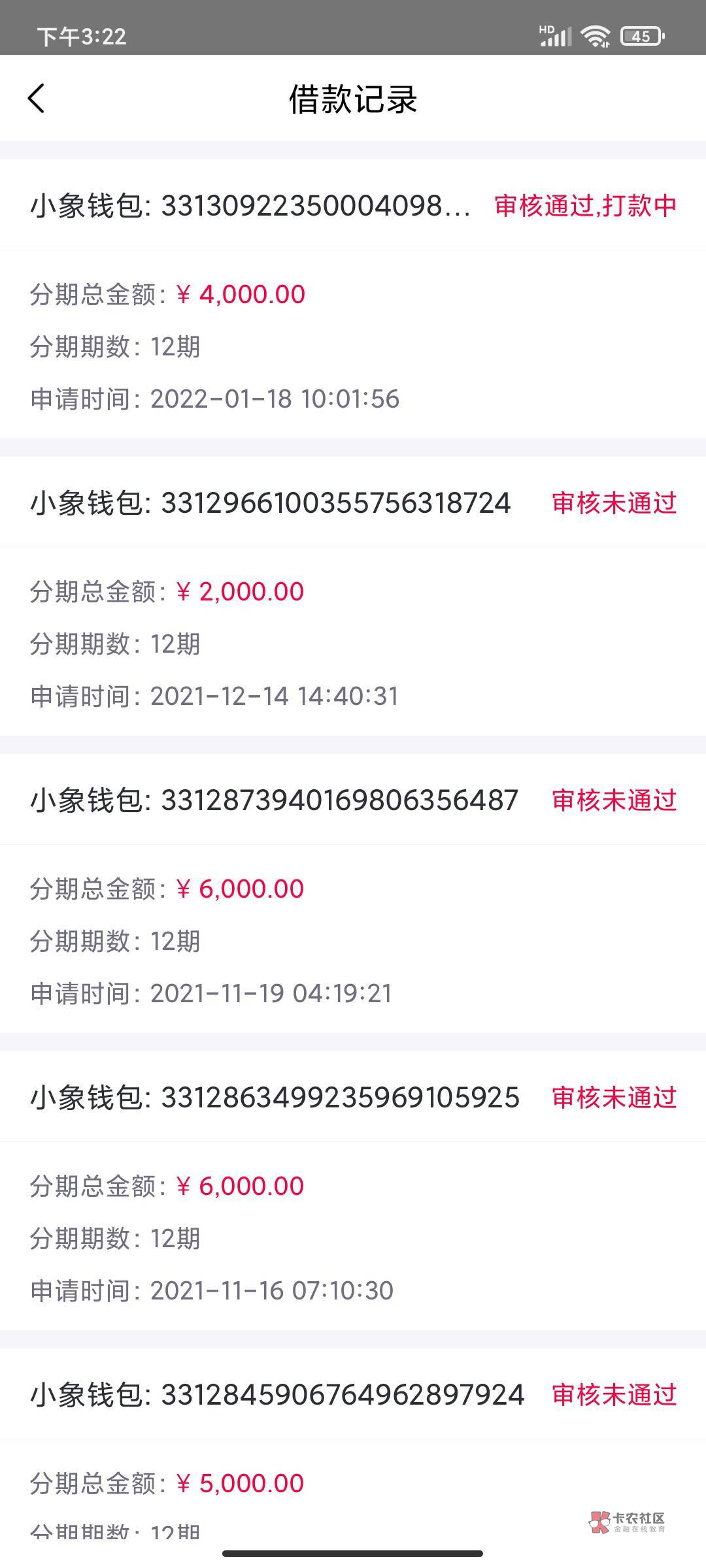Open the loan record ending in 6318724
This screenshot has width=706, height=1568.
point(353,596)
